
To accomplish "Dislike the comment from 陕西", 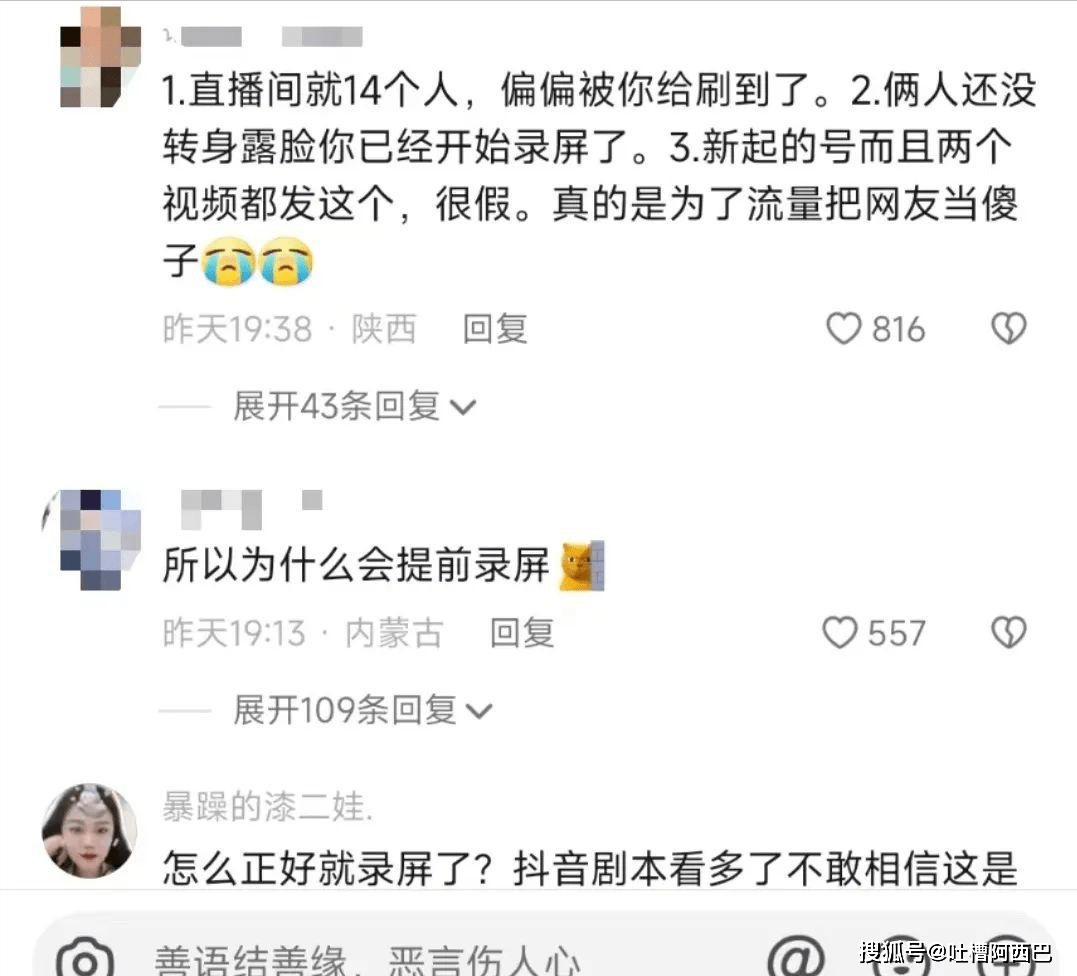I will click(x=1007, y=329).
